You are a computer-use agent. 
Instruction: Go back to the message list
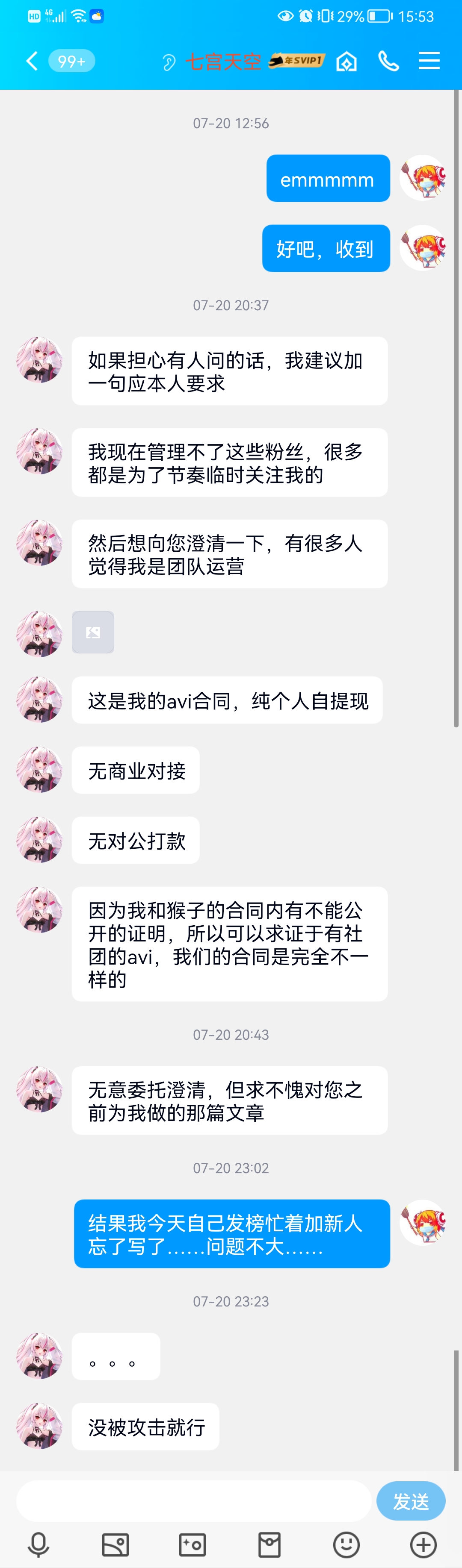pos(33,62)
